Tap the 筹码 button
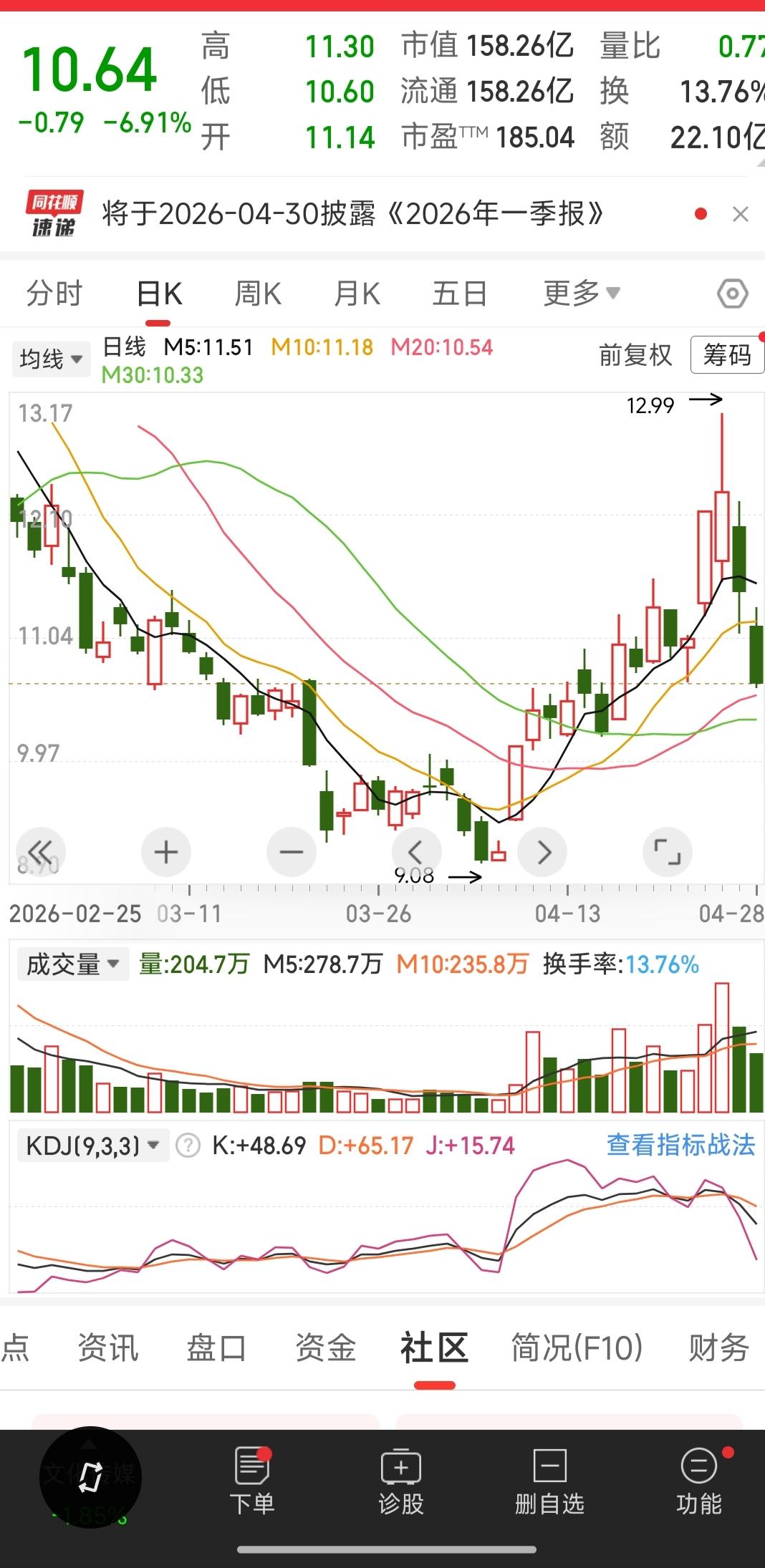The width and height of the screenshot is (765, 1568). 727,355
